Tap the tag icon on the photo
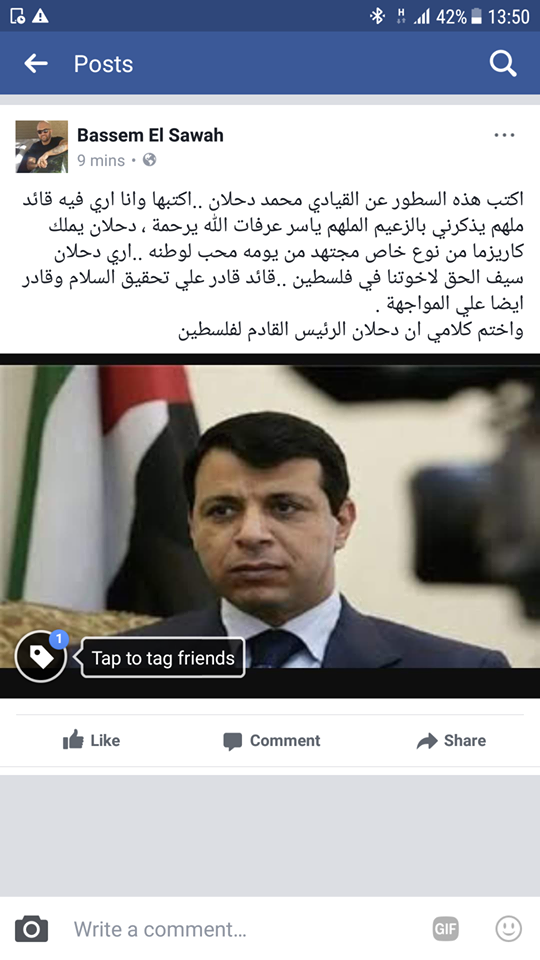Screen dimensions: 540x960 coord(41,656)
